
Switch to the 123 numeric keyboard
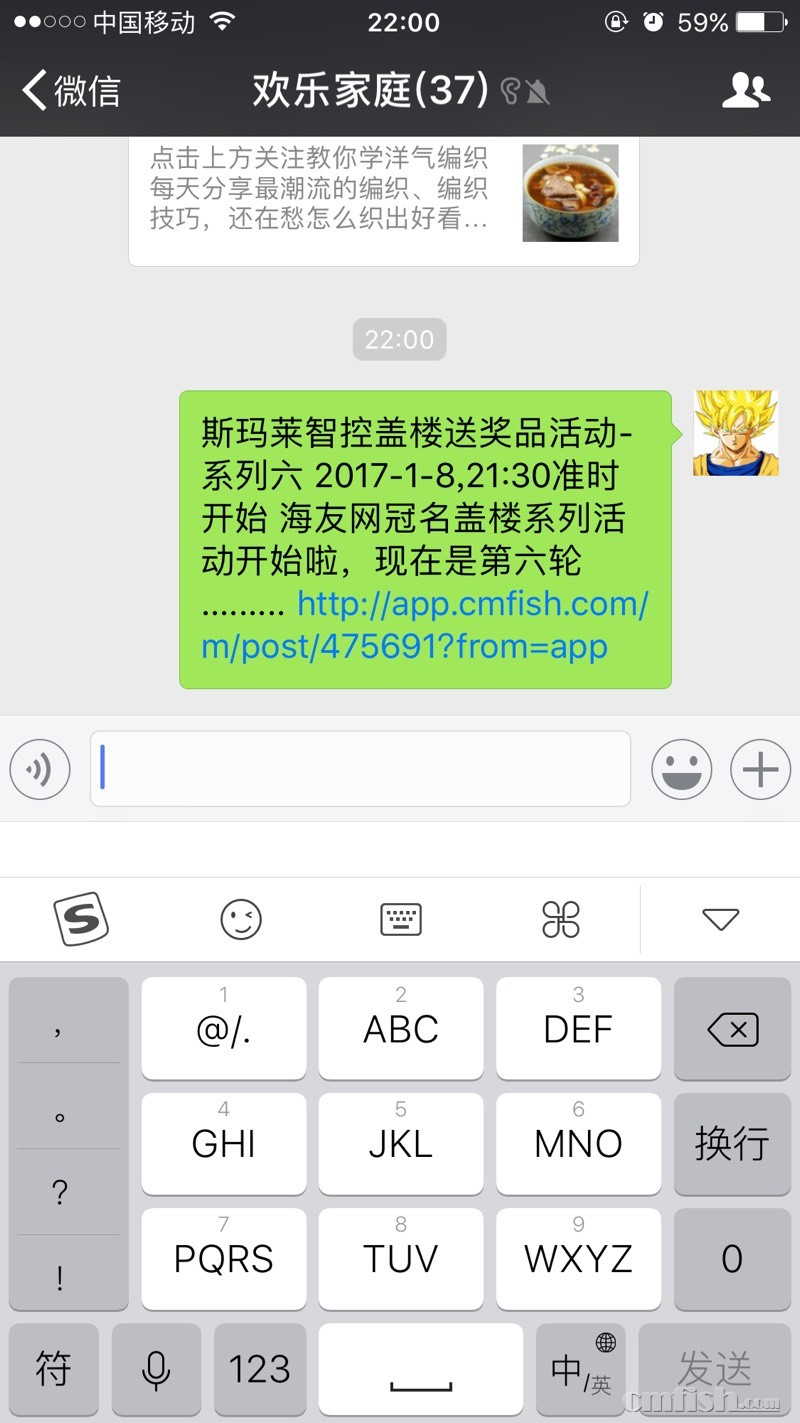[x=260, y=1369]
